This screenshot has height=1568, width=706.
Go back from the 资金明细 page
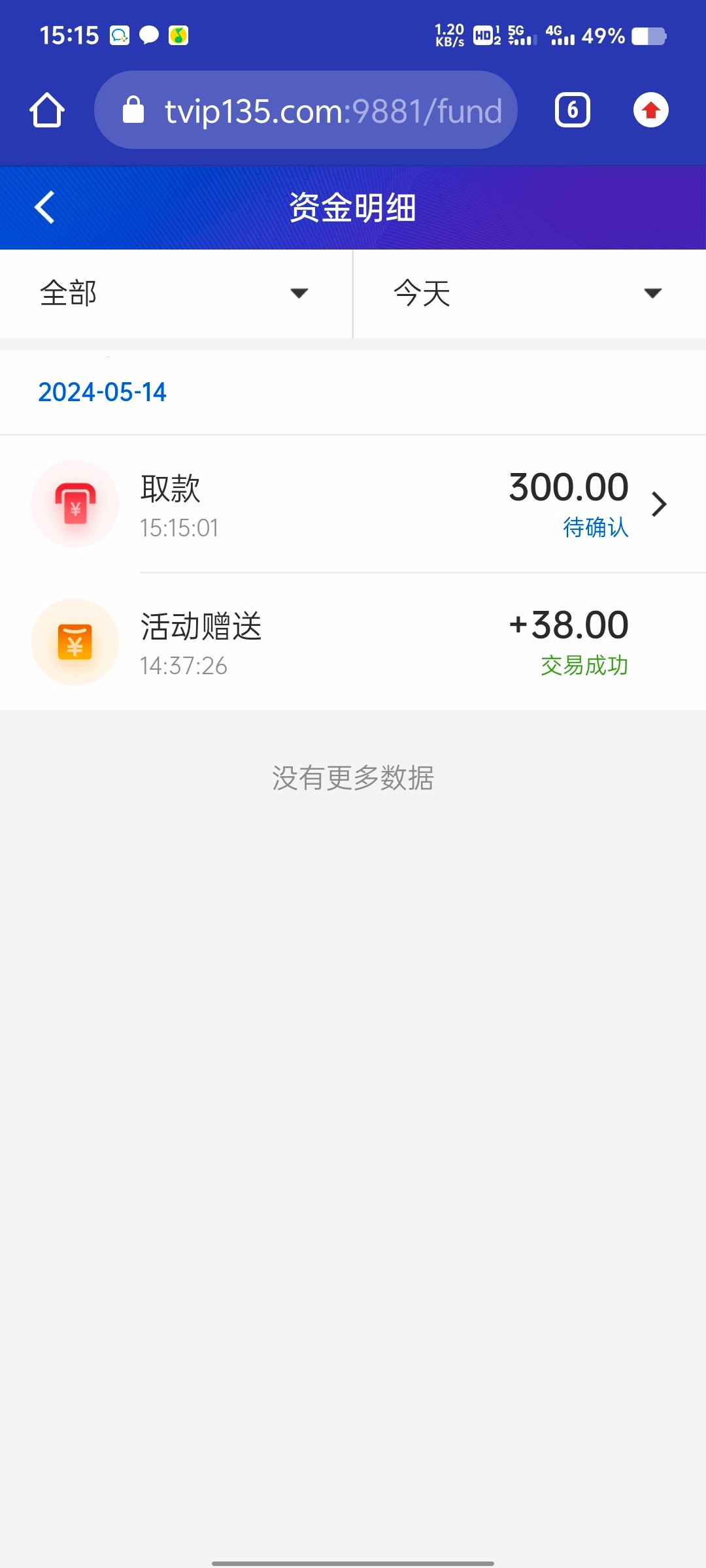click(x=44, y=208)
